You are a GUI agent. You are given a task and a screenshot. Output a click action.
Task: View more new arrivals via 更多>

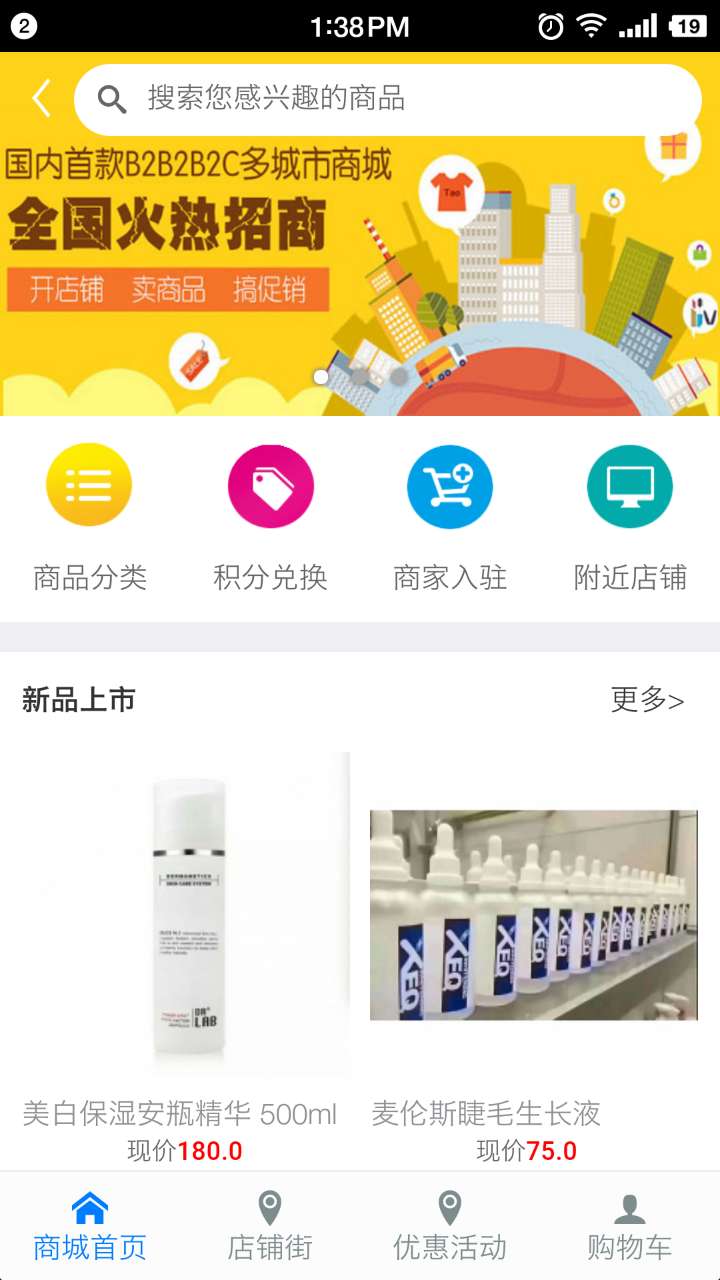pyautogui.click(x=647, y=700)
